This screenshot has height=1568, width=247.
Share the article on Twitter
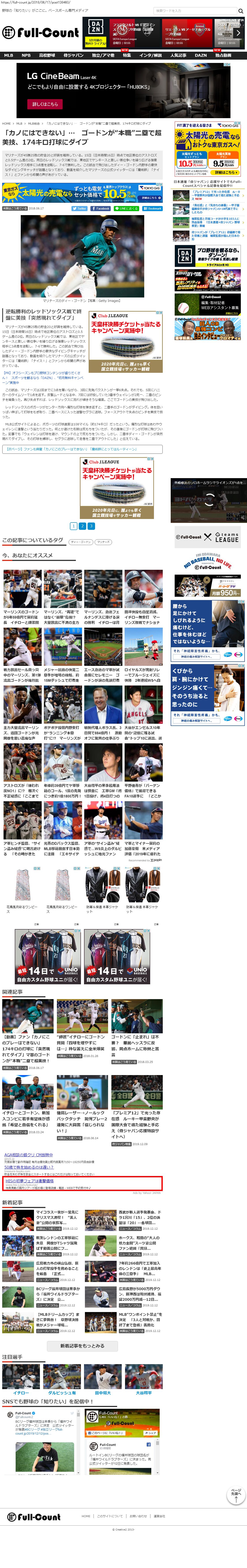pyautogui.click(x=80, y=208)
